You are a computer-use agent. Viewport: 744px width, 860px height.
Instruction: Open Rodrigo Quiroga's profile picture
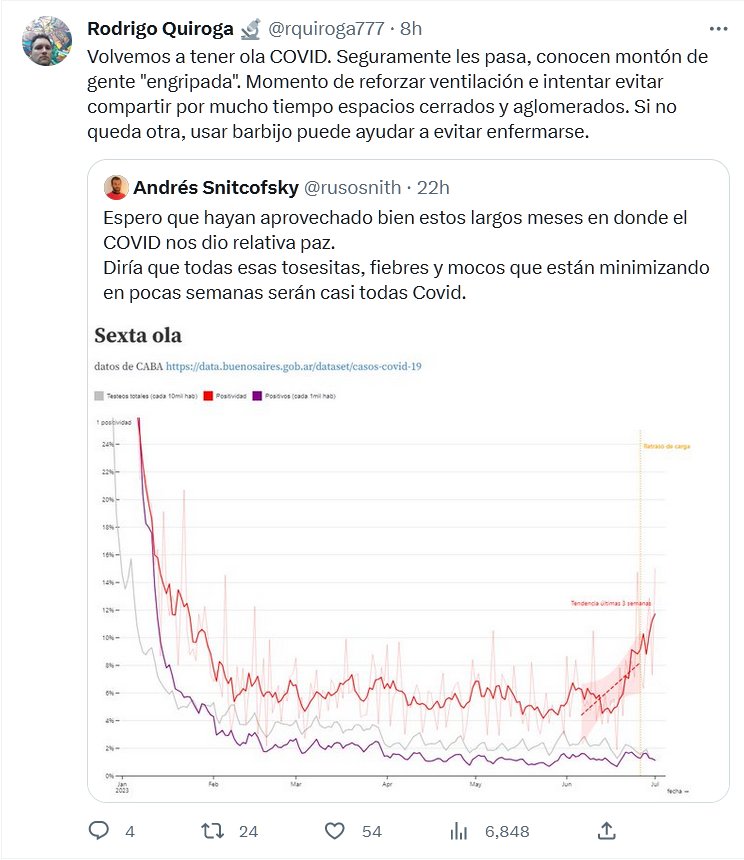(47, 42)
